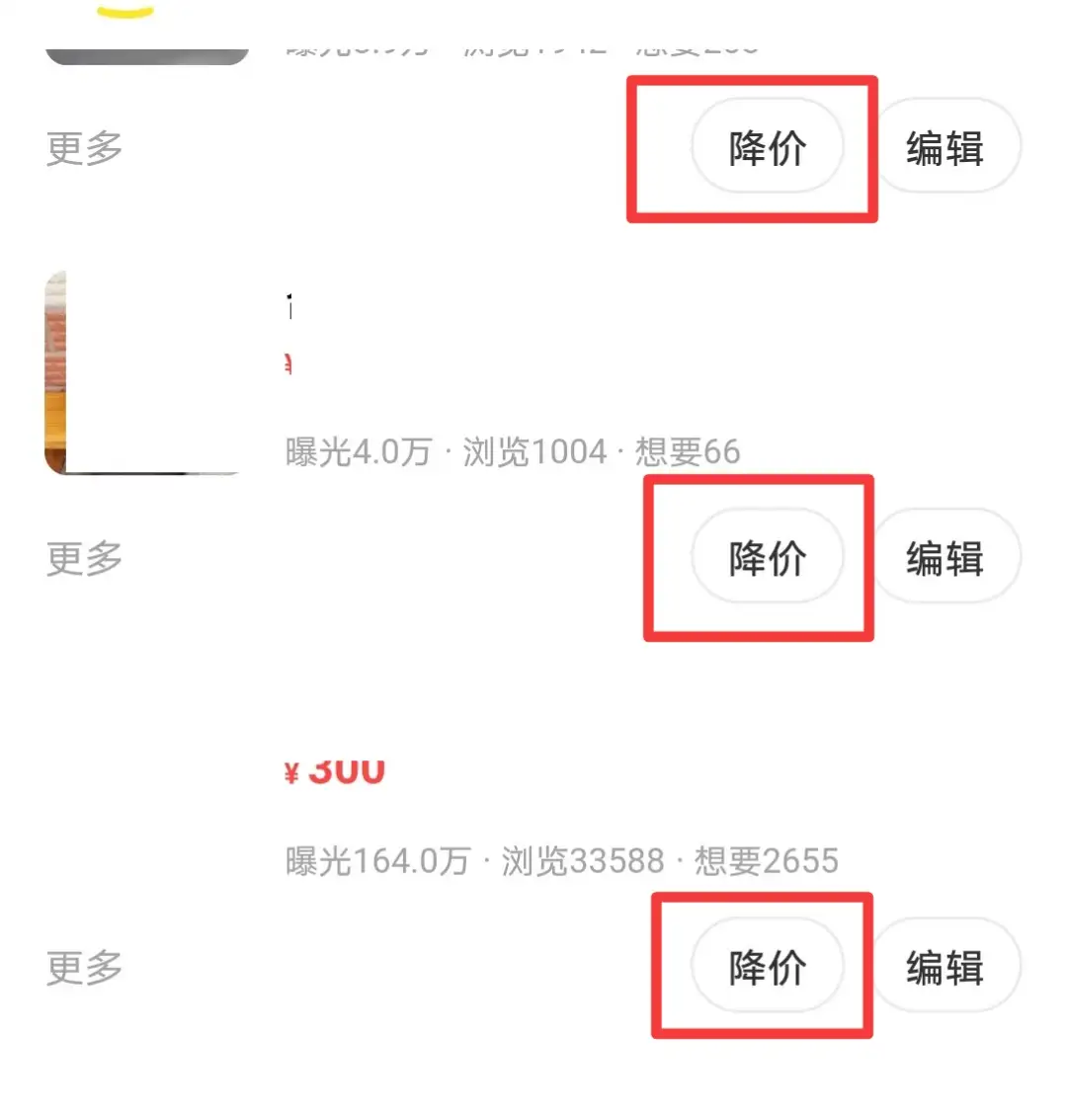Viewport: 1067px width, 1120px height.
Task: Open the 更多 menu of the second listing
Action: tap(83, 558)
